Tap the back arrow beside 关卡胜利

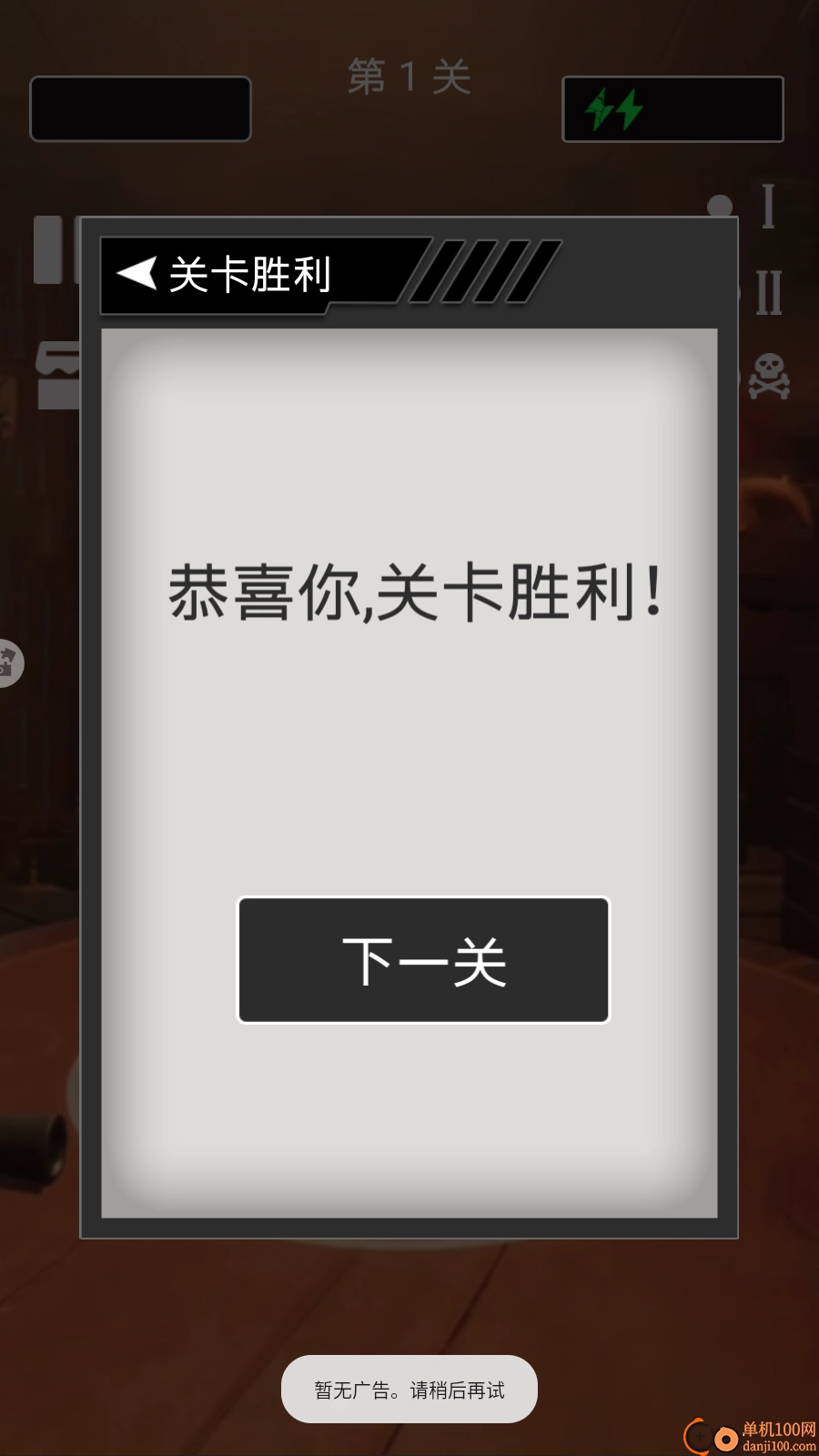coord(137,273)
